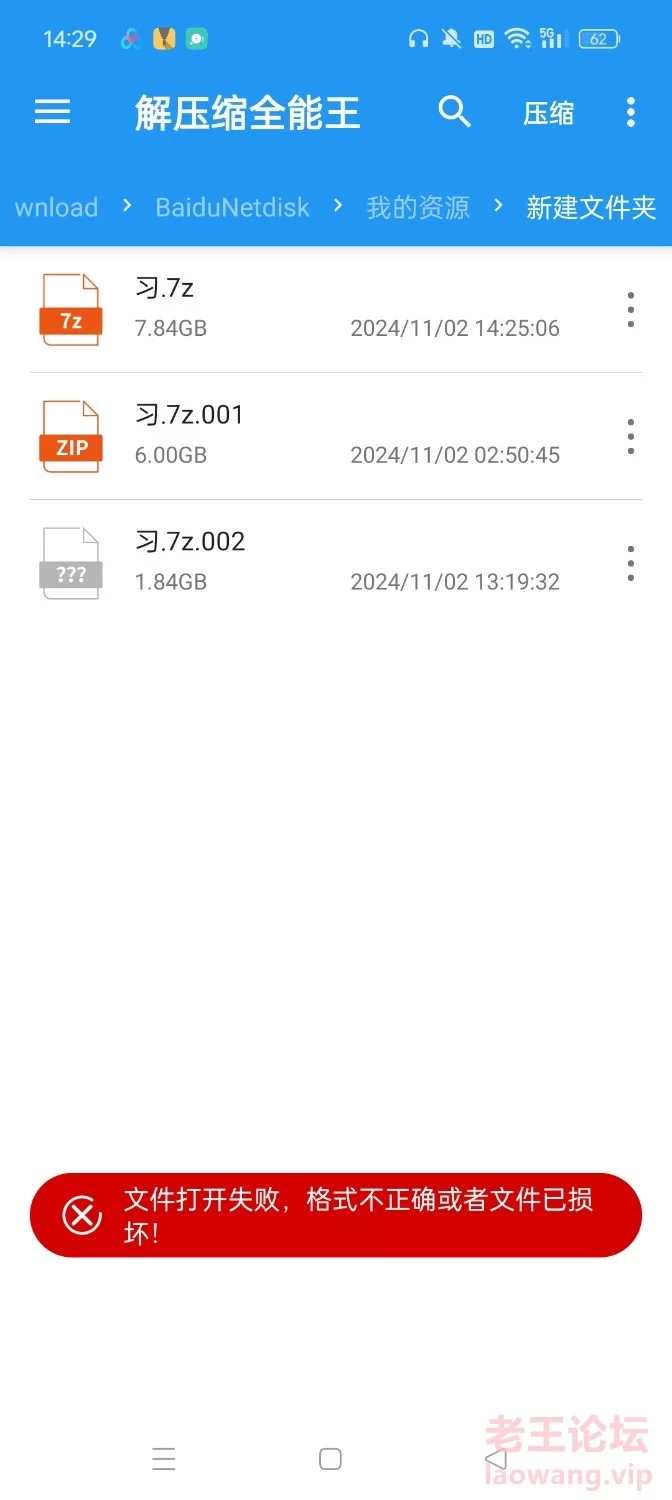The width and height of the screenshot is (672, 1500).
Task: Tap the 压缩 button in app bar
Action: 548,113
